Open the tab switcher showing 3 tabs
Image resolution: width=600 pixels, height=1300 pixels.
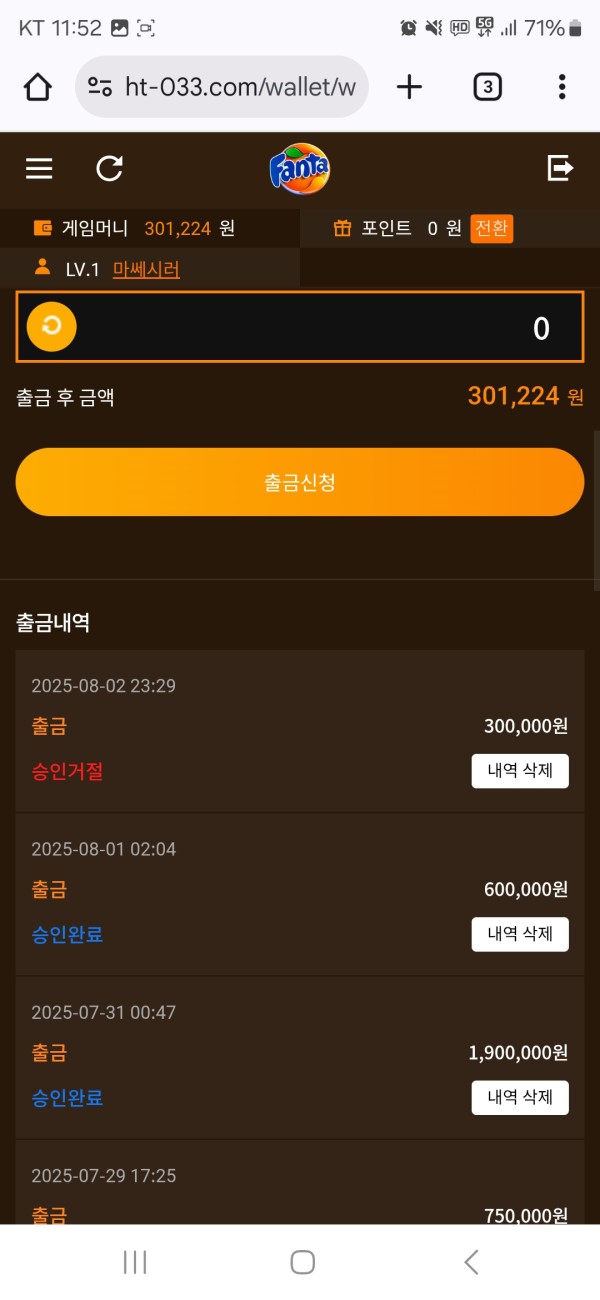pos(487,87)
